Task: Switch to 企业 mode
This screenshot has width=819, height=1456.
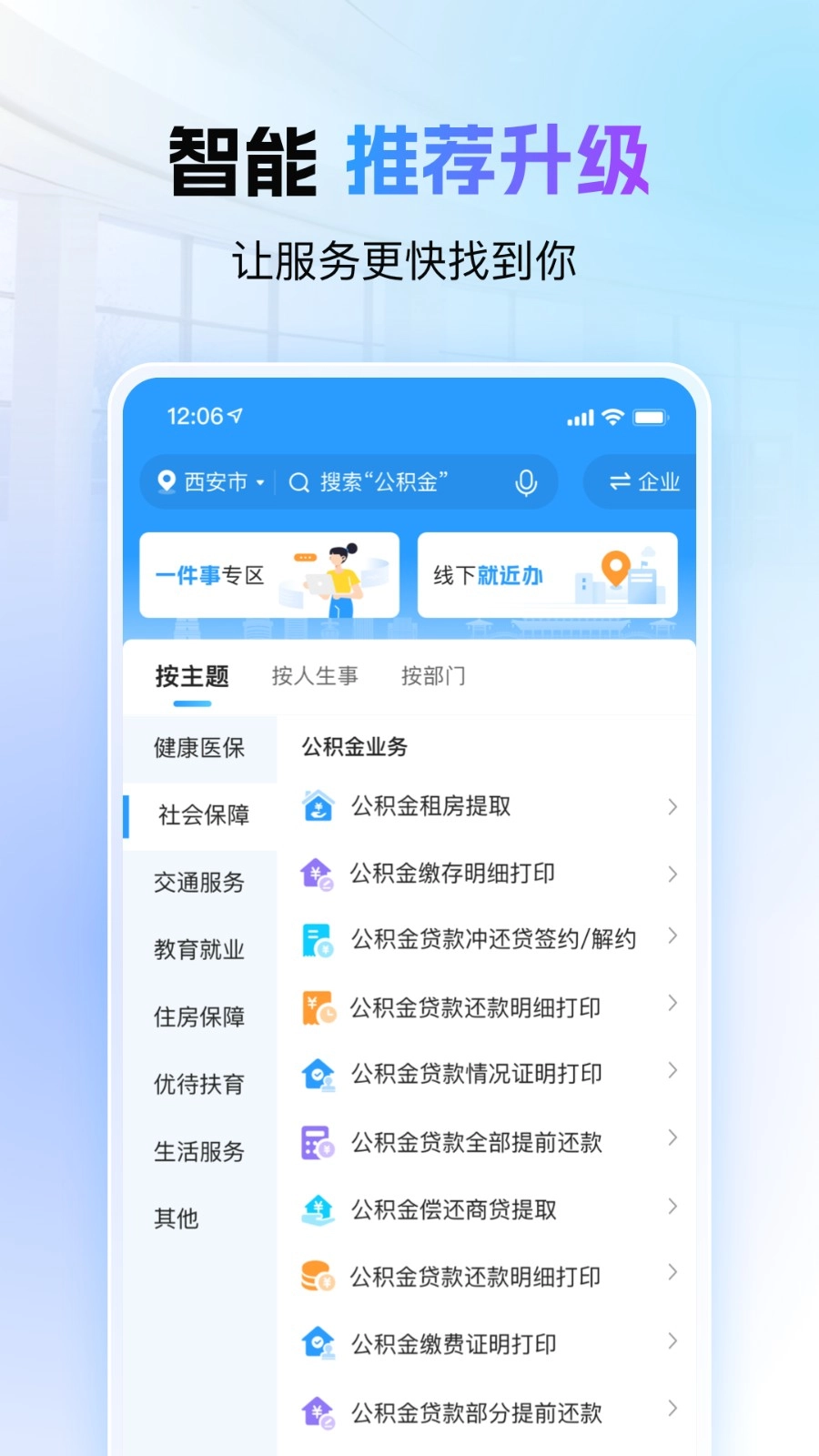Action: tap(640, 482)
